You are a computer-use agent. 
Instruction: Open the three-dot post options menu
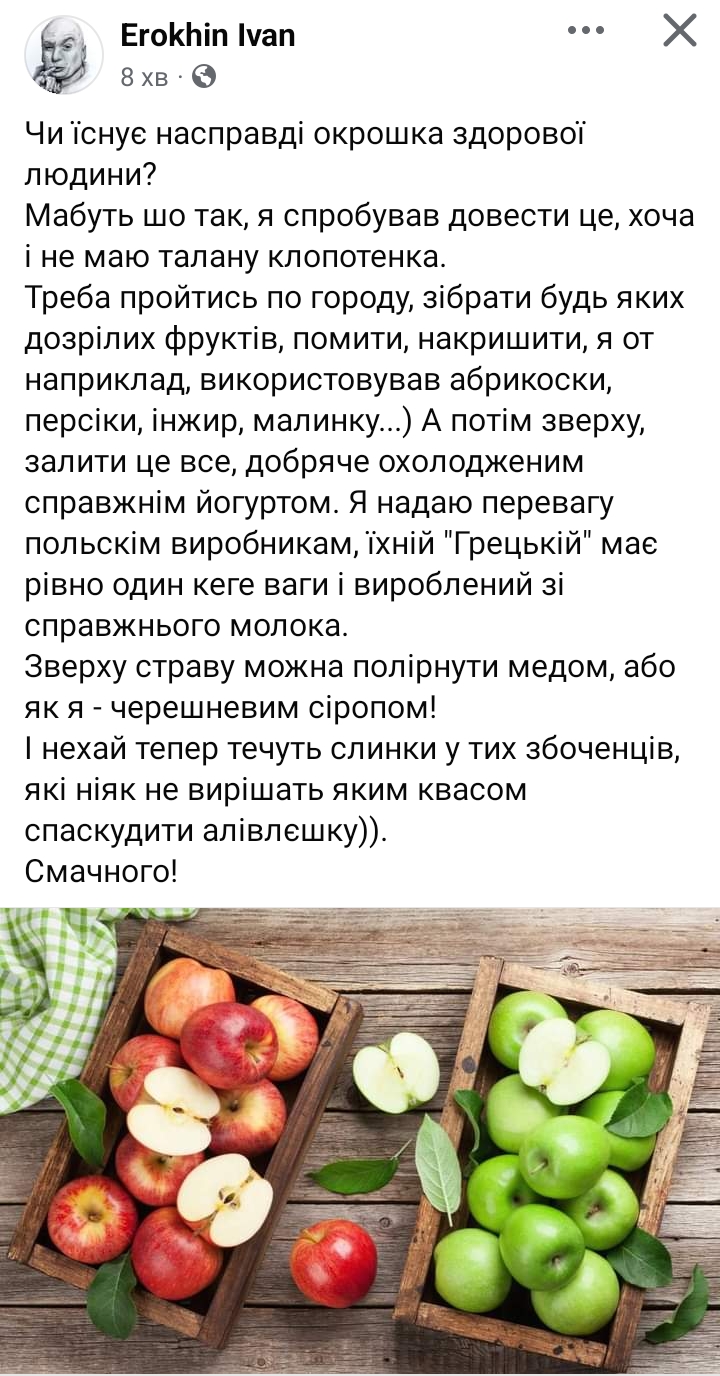point(586,31)
